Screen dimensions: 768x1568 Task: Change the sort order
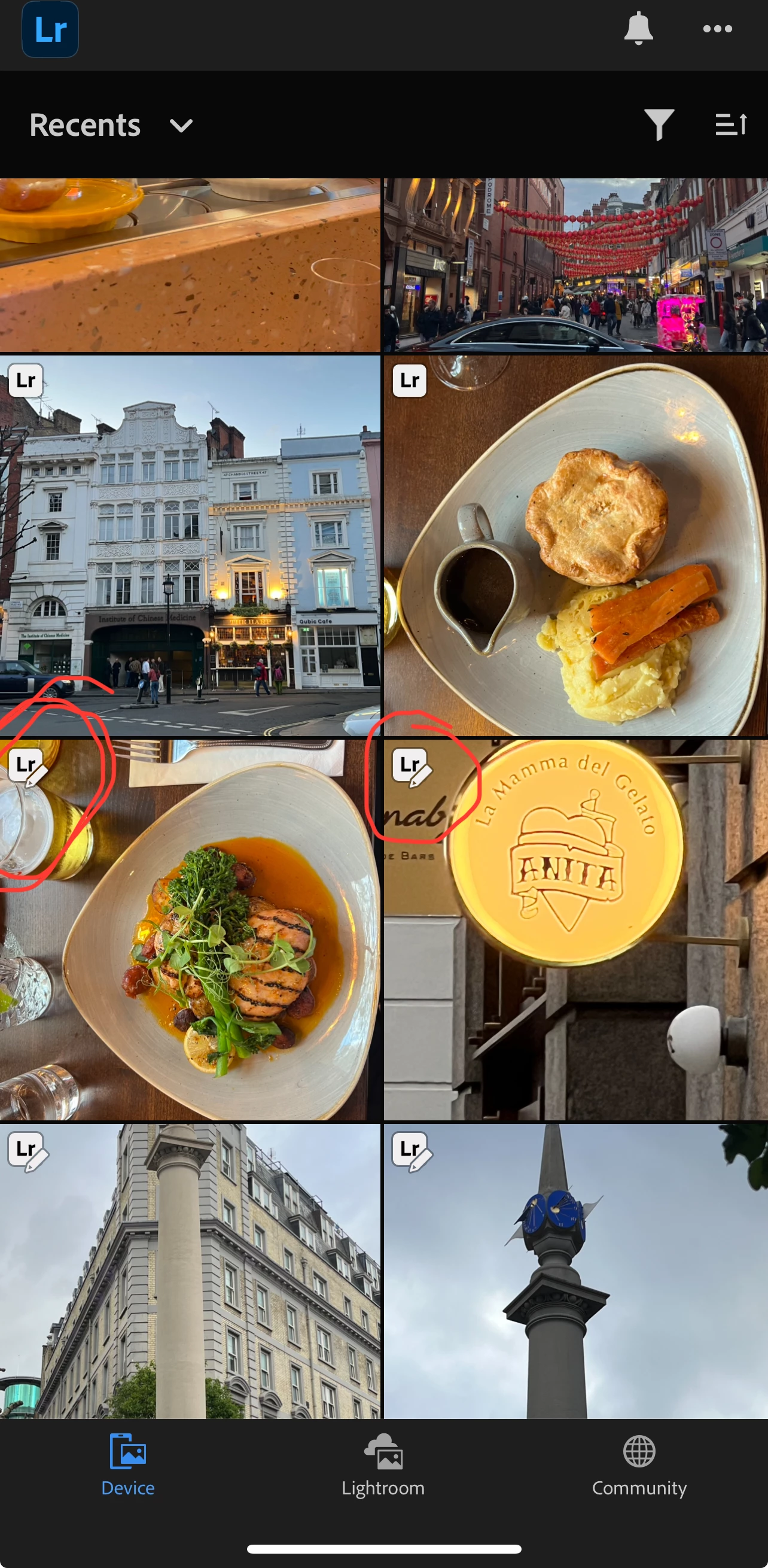point(730,125)
